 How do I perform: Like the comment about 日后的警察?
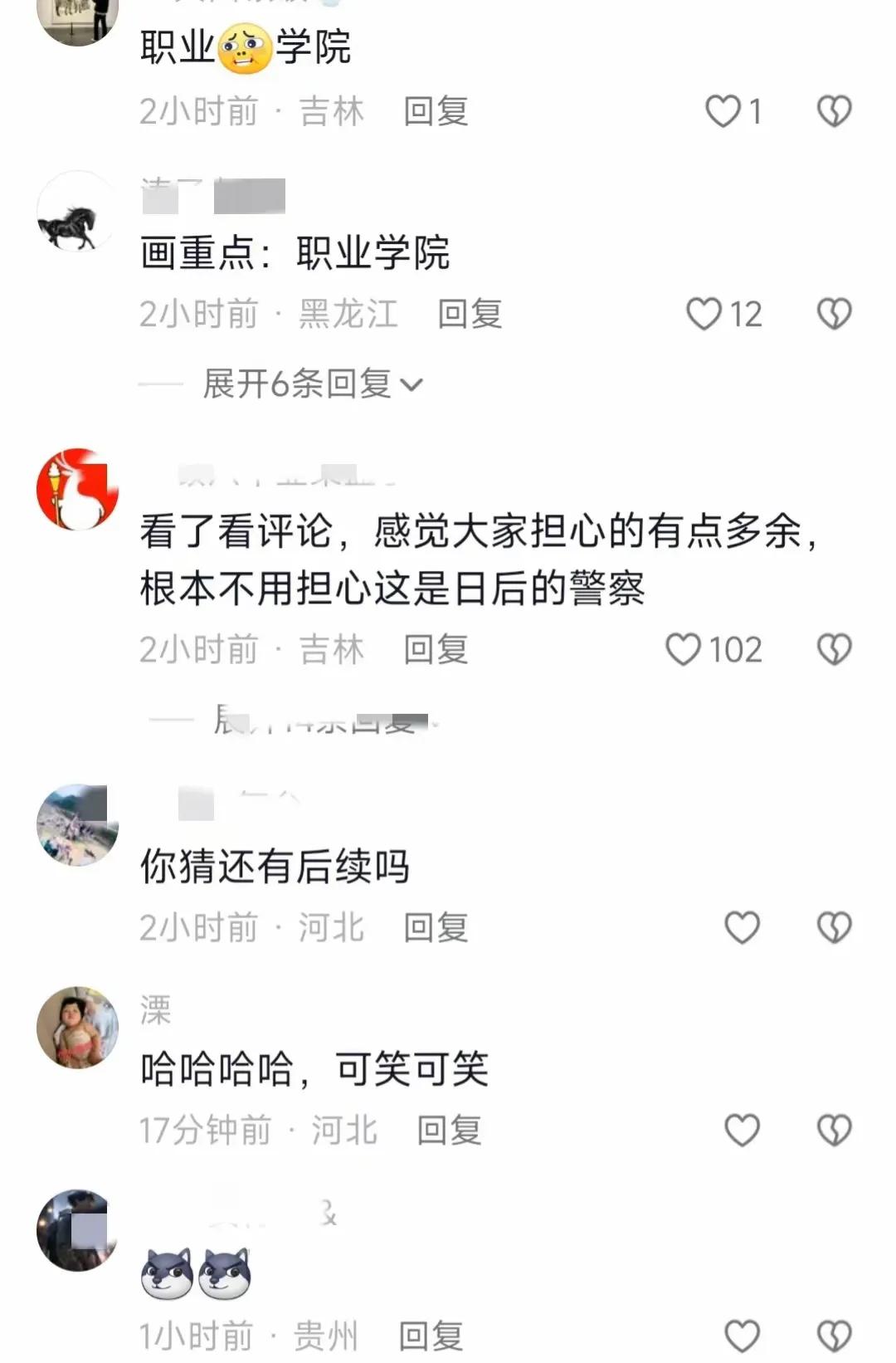[684, 650]
